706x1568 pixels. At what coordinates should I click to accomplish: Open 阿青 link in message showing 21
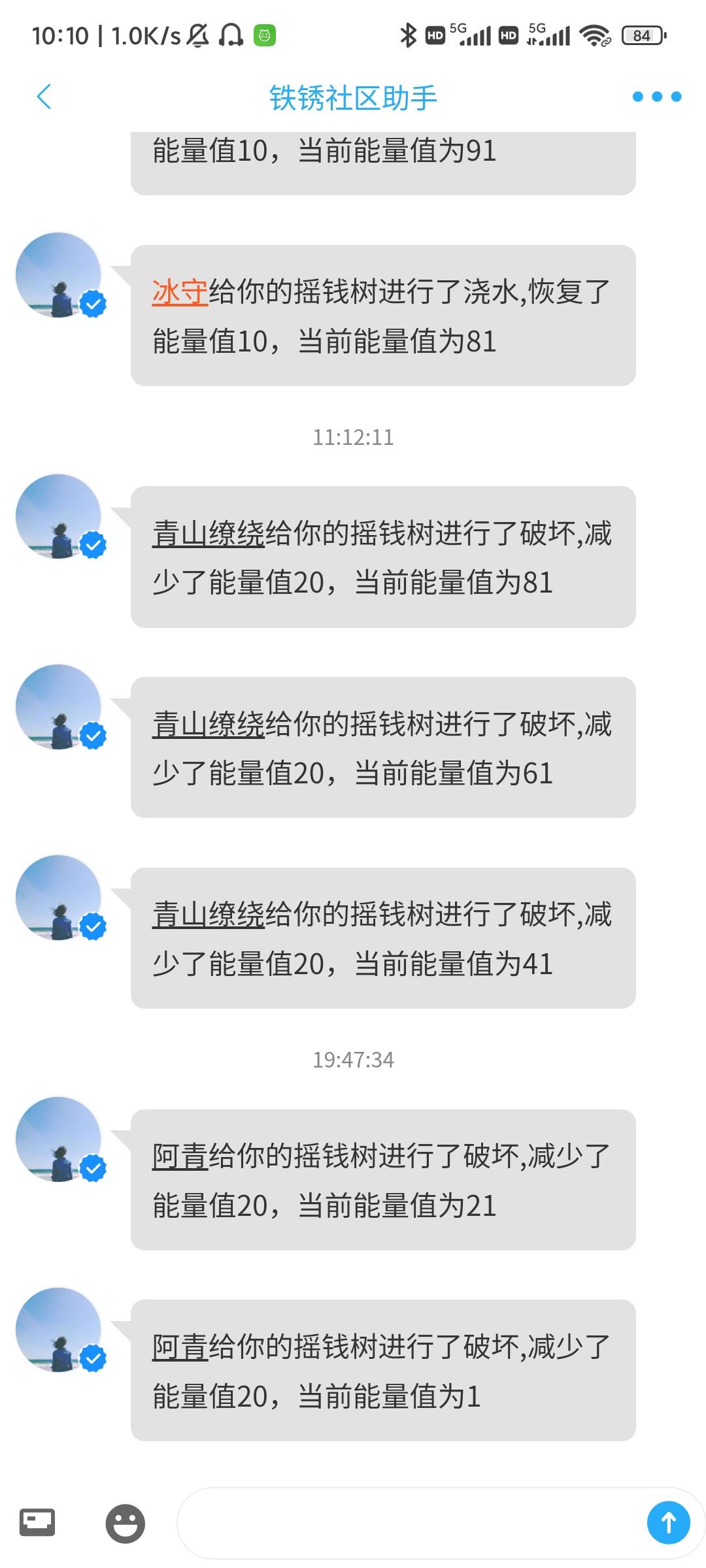(180, 1156)
